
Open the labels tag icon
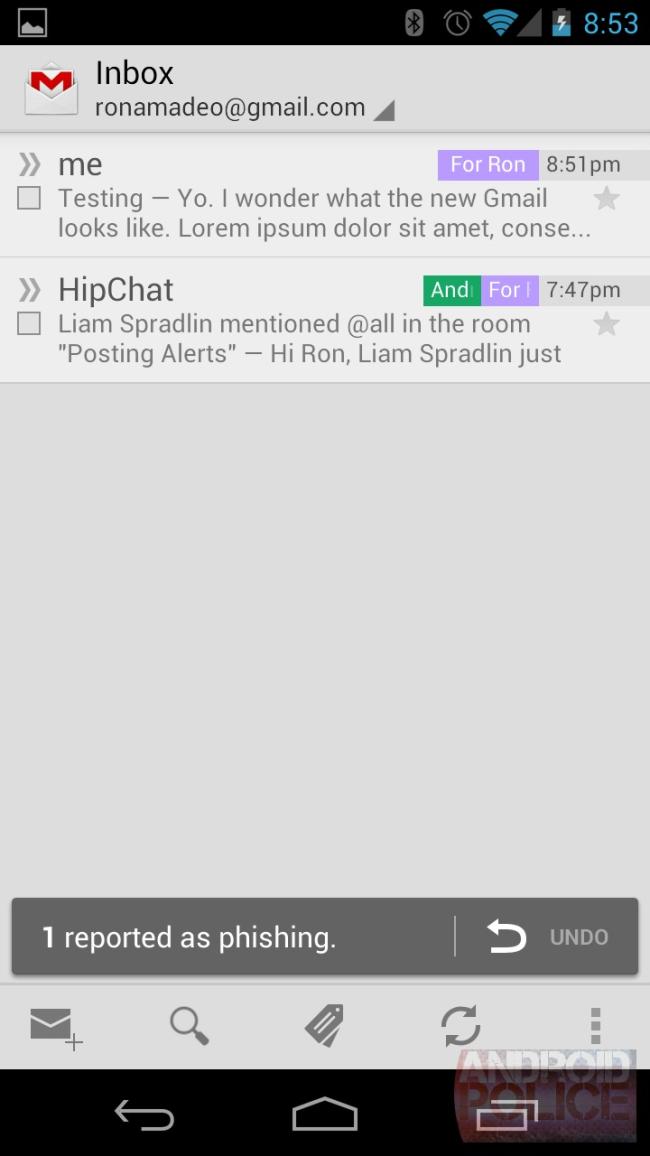pos(324,1026)
